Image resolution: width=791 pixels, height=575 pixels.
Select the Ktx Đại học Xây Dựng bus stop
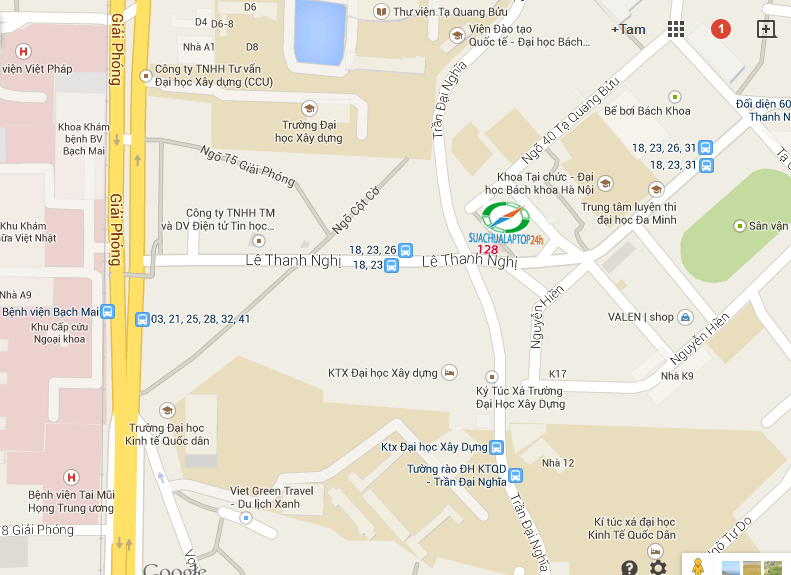click(497, 446)
